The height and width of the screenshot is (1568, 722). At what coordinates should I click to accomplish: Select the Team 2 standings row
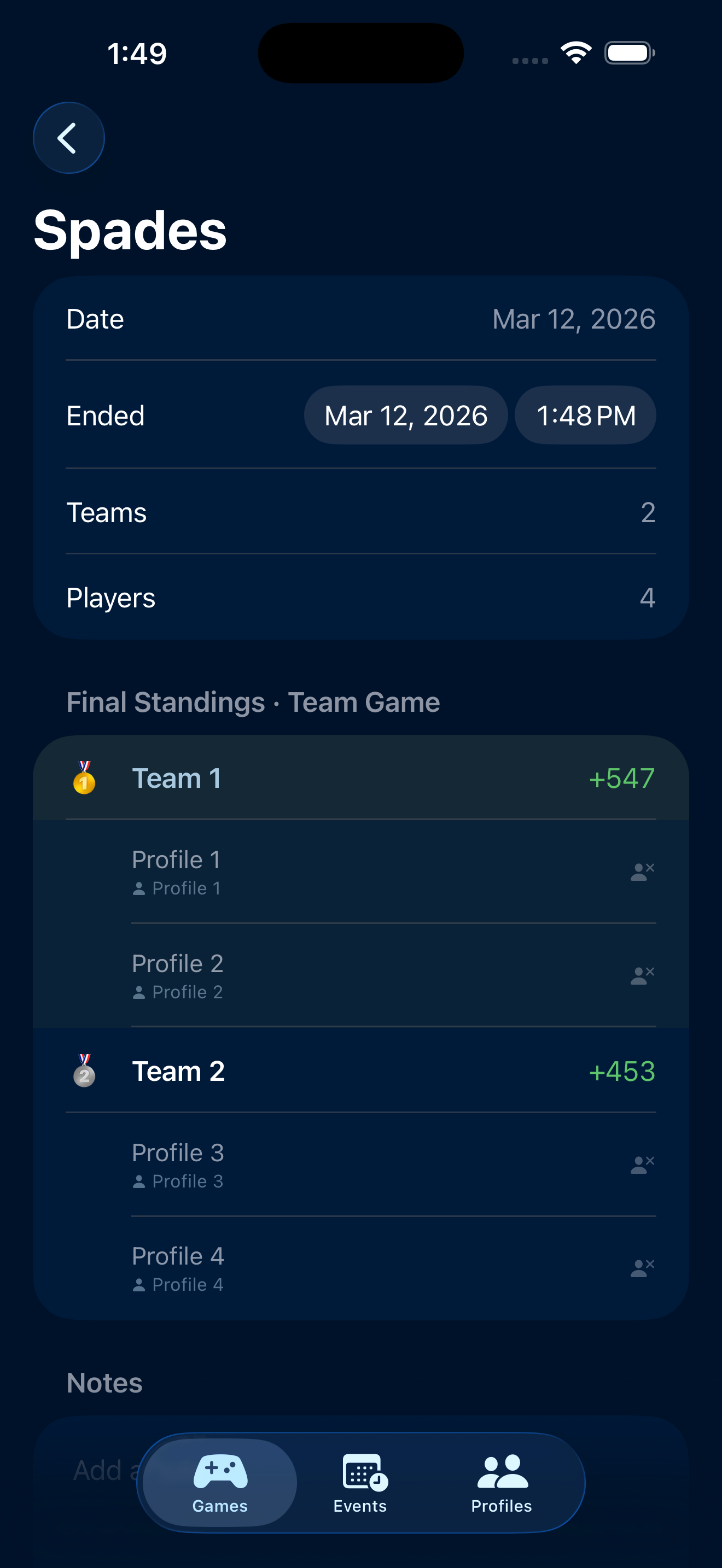pos(360,1070)
